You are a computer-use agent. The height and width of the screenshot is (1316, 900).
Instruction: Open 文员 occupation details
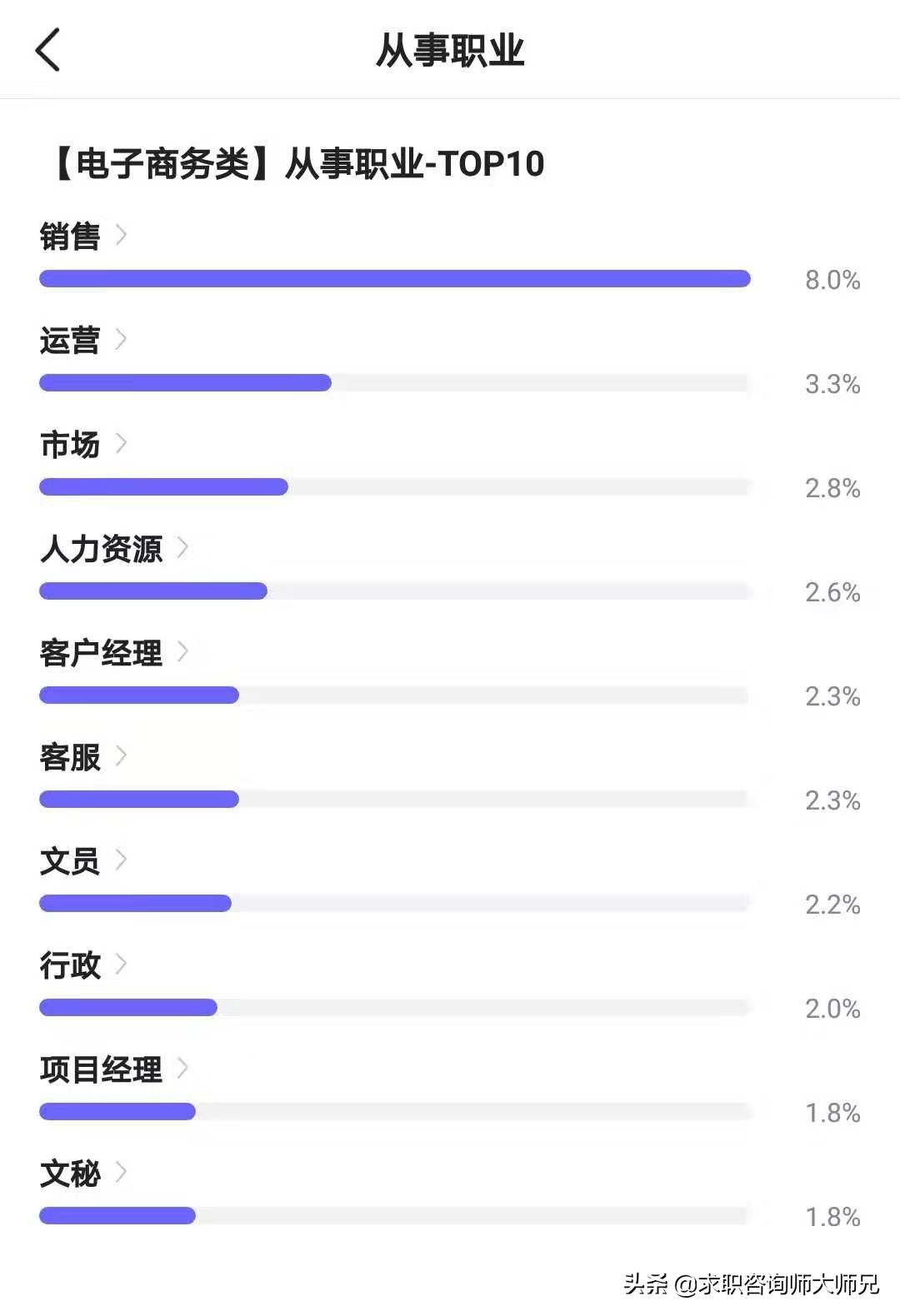[122, 860]
